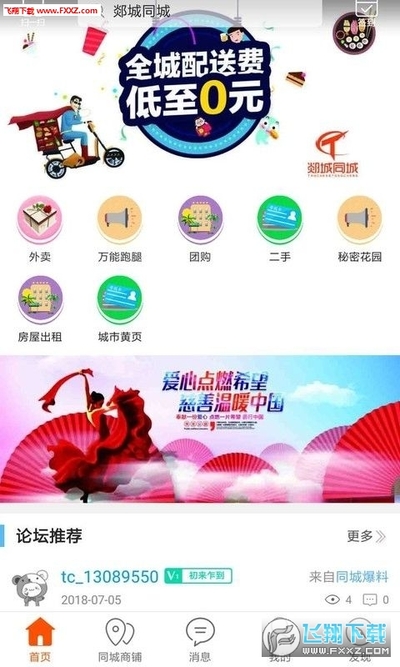This screenshot has height=667, width=400.
Task: Open the 城市黄页 yellow pages
Action: point(120,309)
